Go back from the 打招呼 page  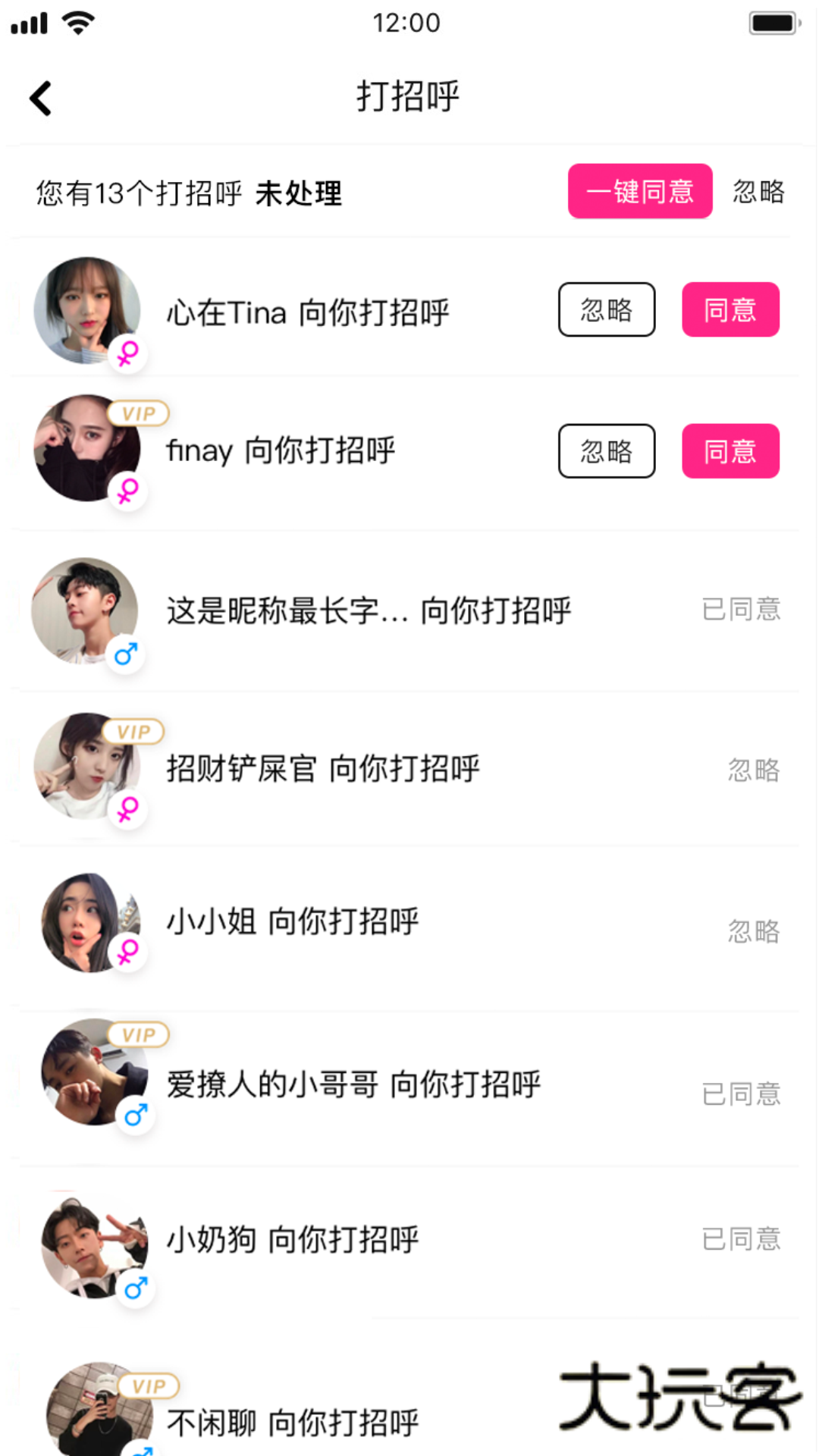41,98
